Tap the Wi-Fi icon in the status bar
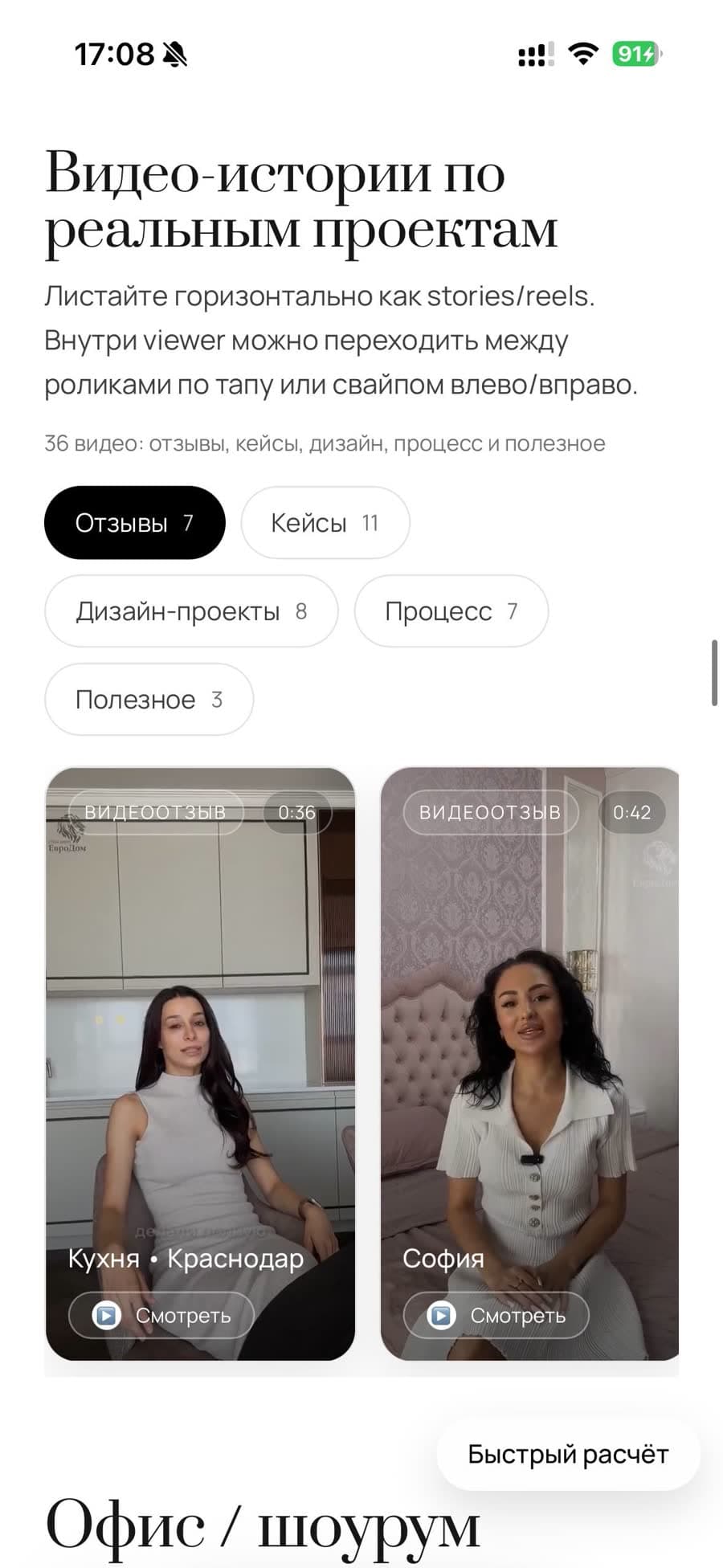Viewport: 723px width, 1568px height. [x=584, y=51]
